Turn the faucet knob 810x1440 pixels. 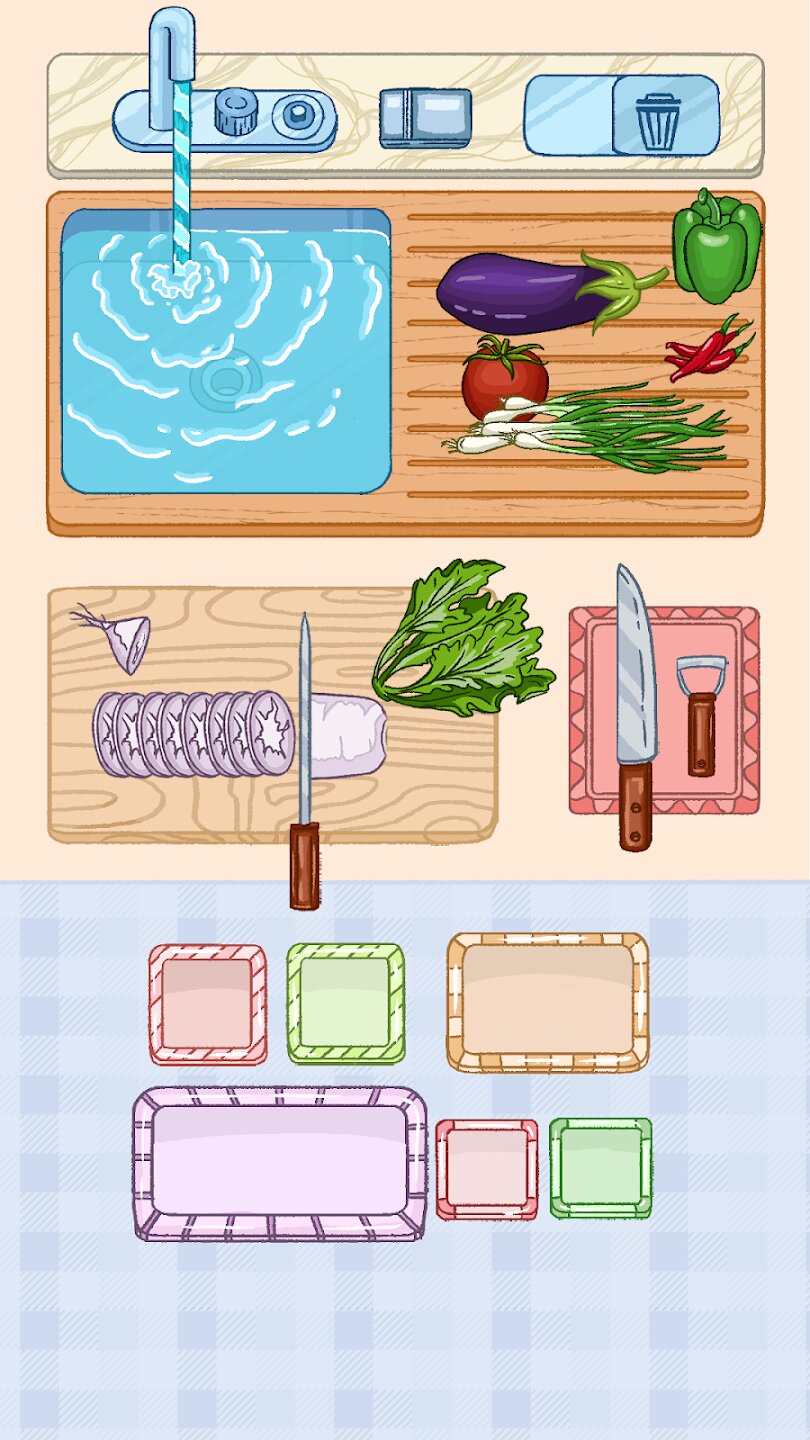[x=238, y=111]
